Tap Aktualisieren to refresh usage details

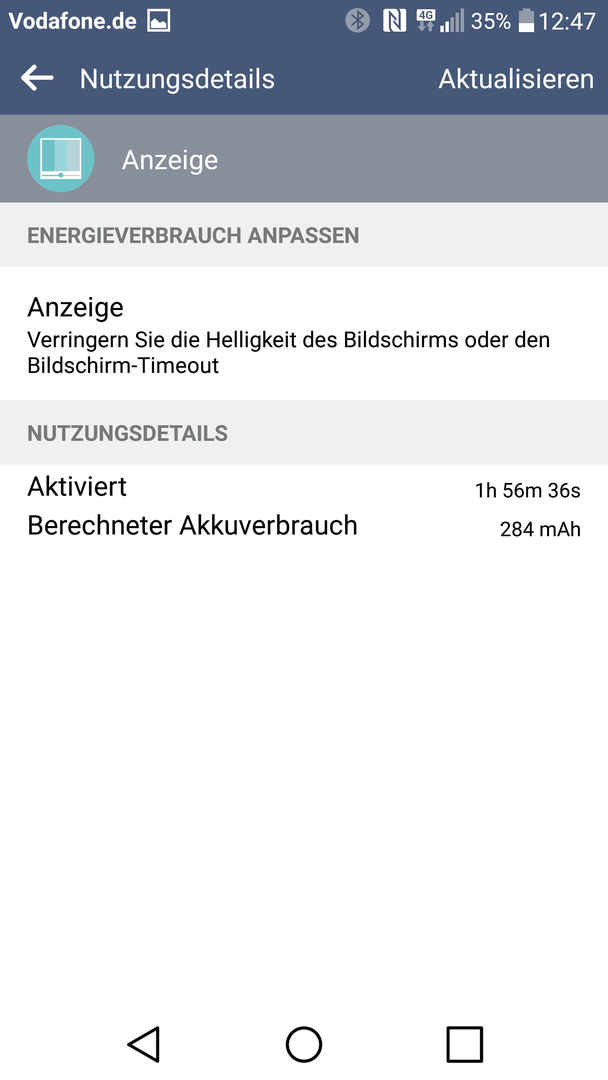516,79
